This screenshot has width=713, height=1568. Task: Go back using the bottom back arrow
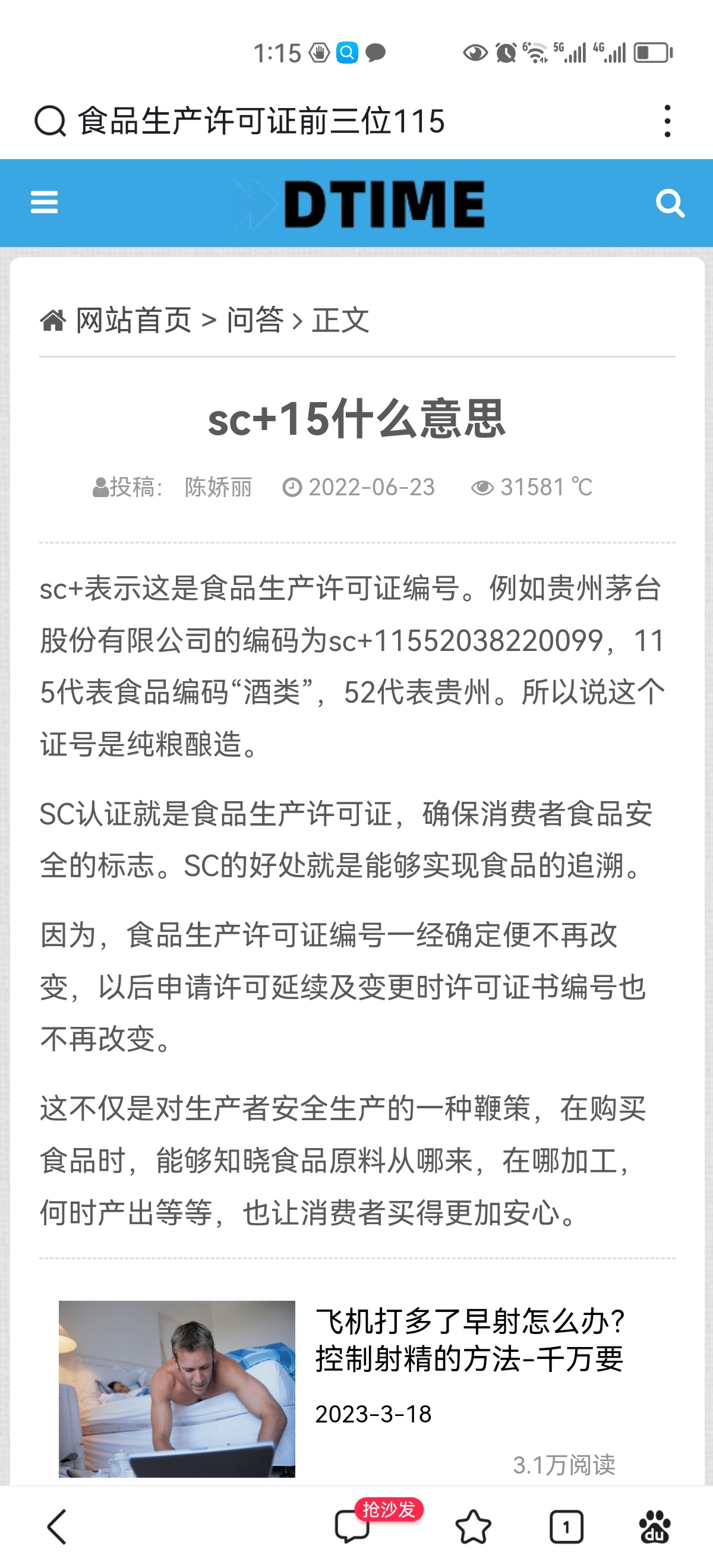(56, 1526)
